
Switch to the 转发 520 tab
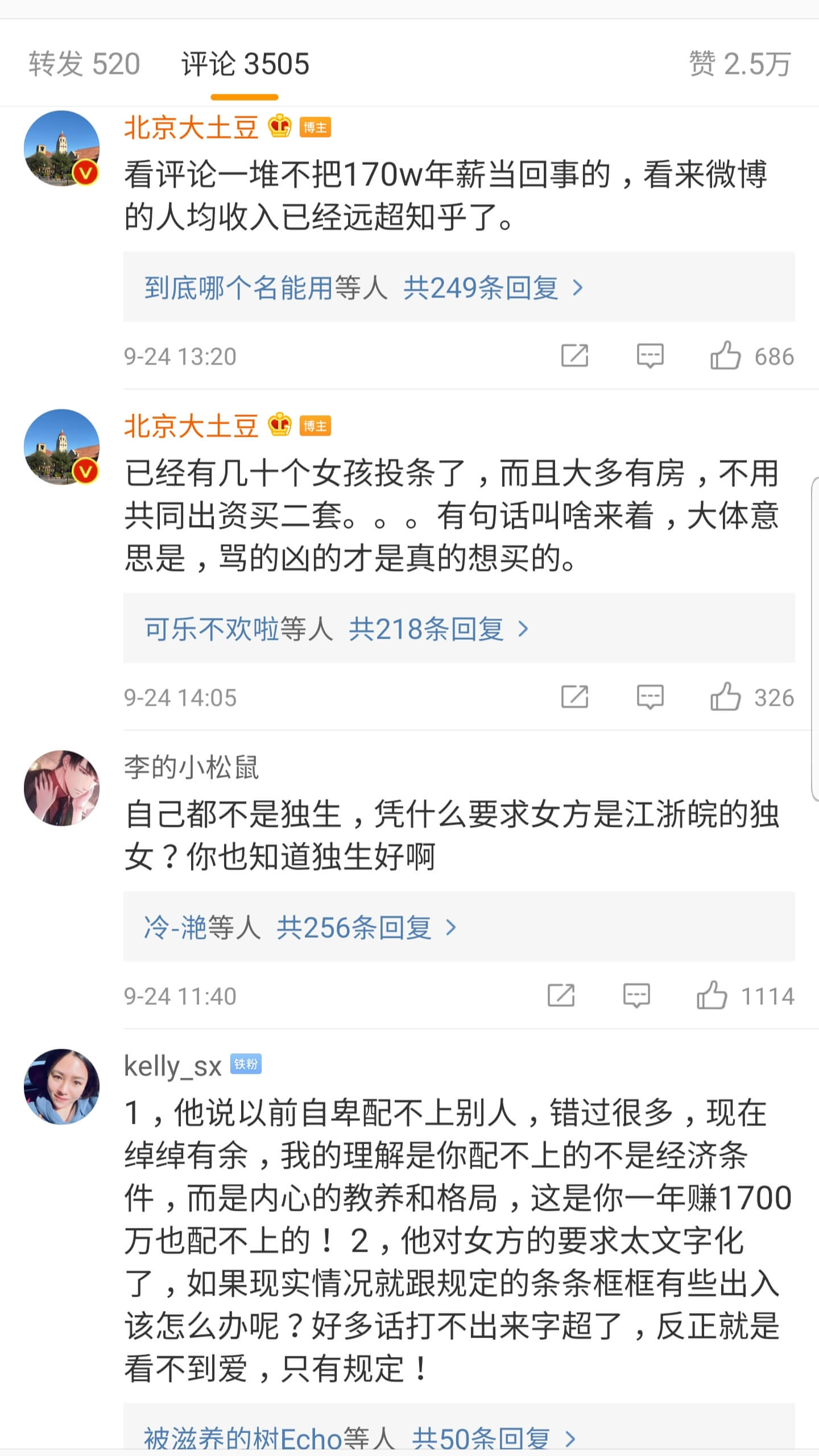84,64
